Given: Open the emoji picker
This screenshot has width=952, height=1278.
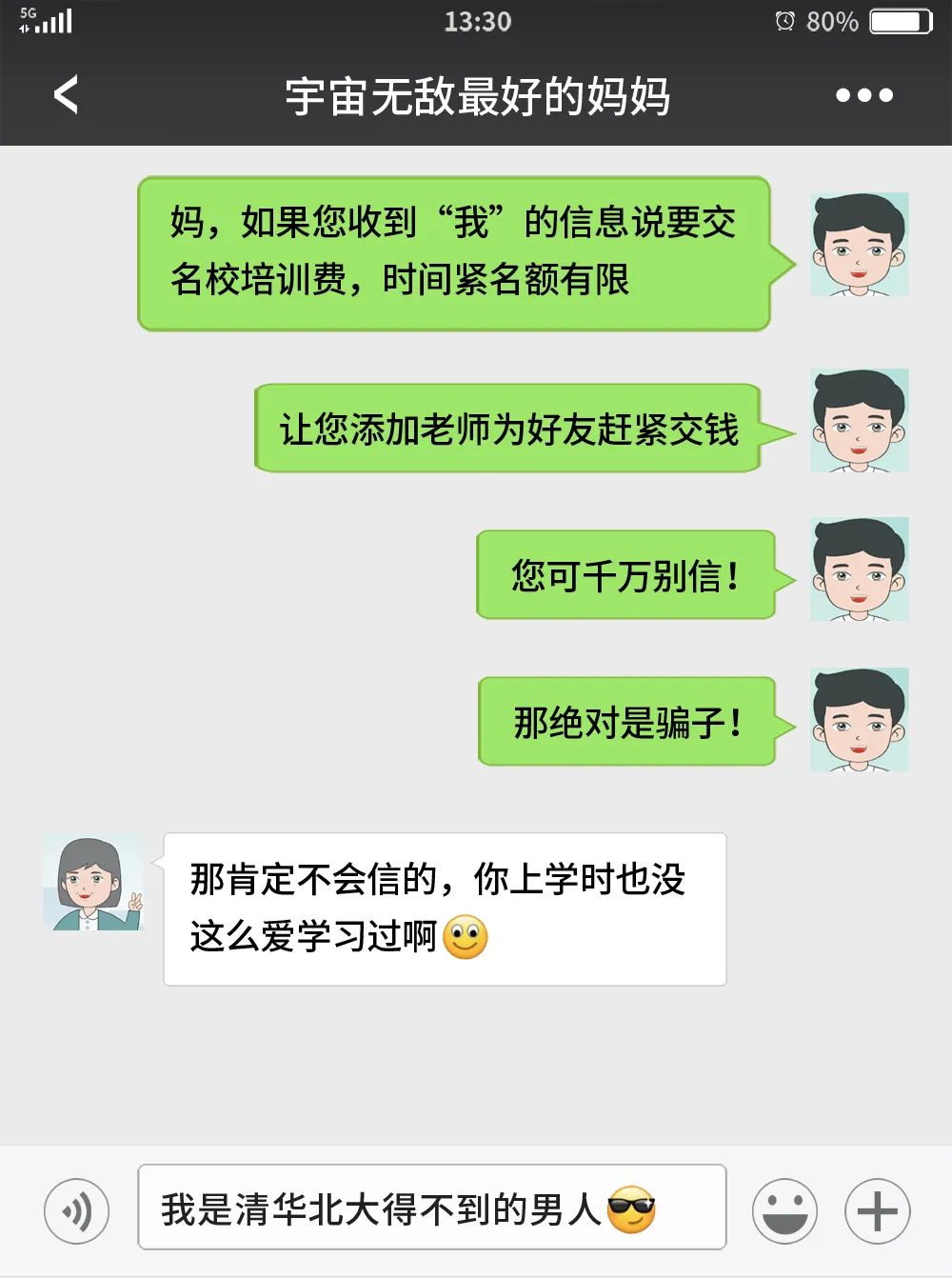Looking at the screenshot, I should pos(784,1211).
